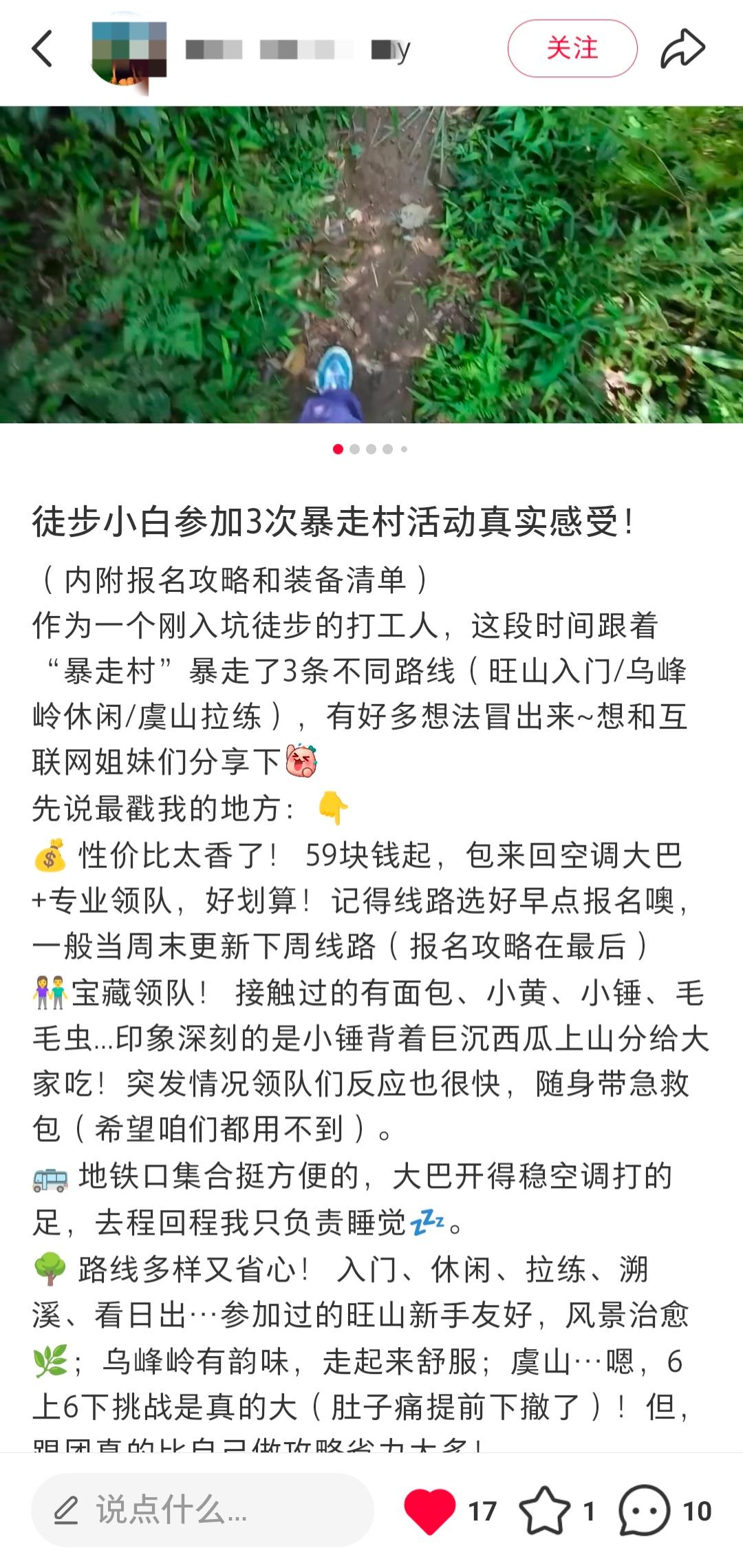This screenshot has width=743, height=1568.
Task: Open the comments bubble icon
Action: [x=644, y=1511]
